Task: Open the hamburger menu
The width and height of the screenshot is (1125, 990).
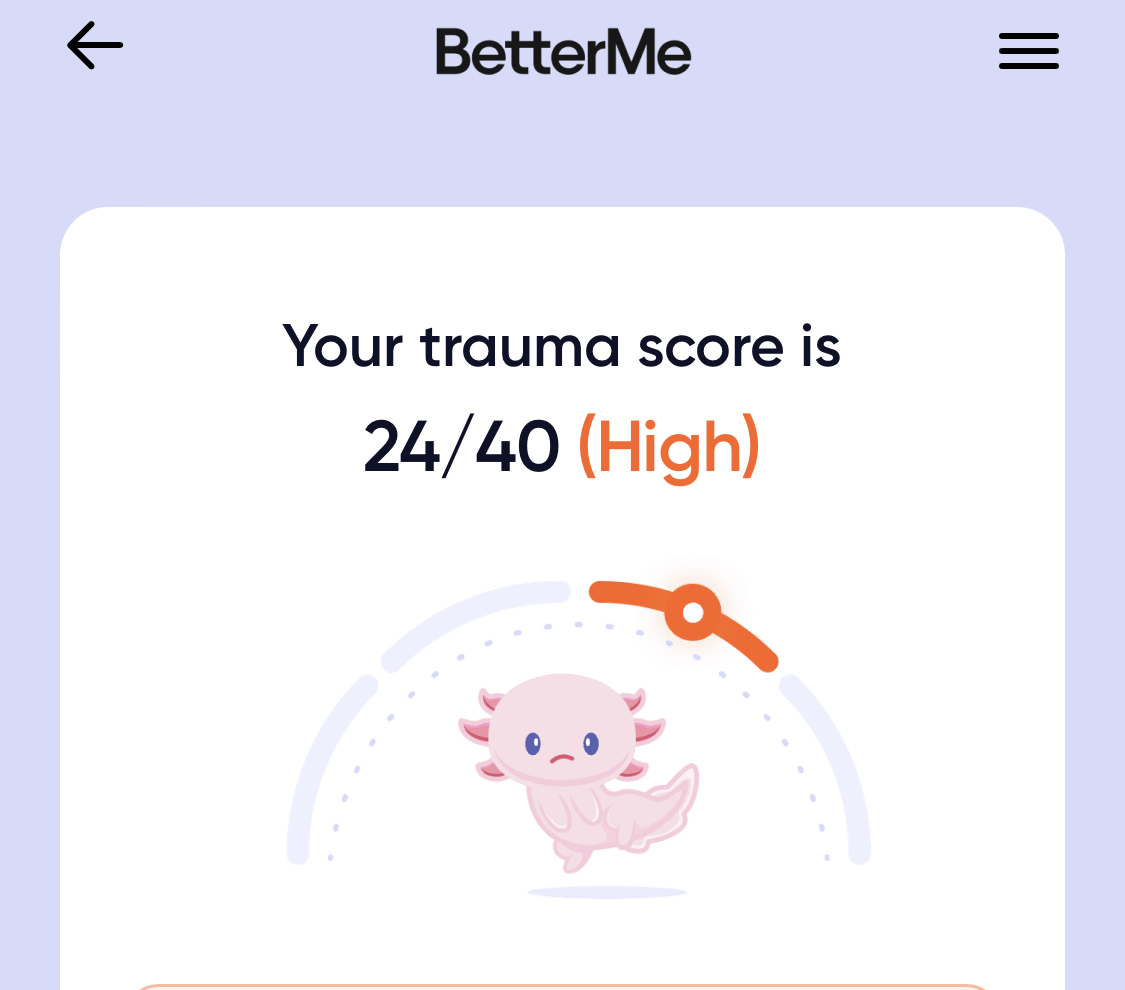Action: click(1028, 51)
